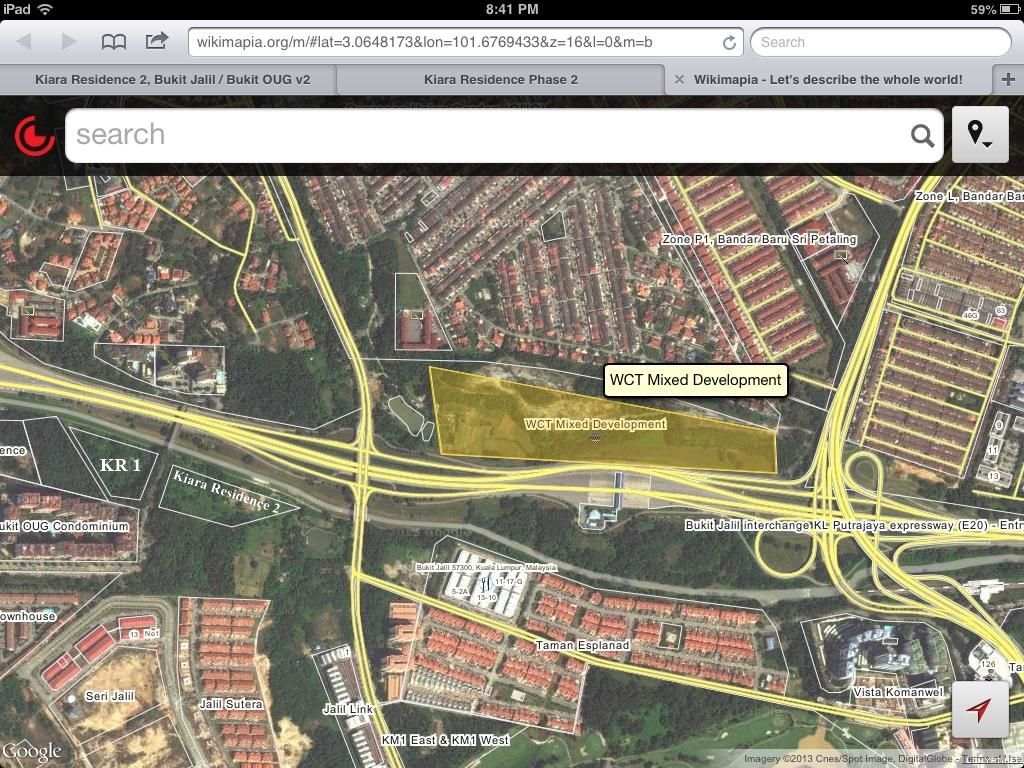Close the Wikimapia tab
The height and width of the screenshot is (768, 1024).
point(679,79)
